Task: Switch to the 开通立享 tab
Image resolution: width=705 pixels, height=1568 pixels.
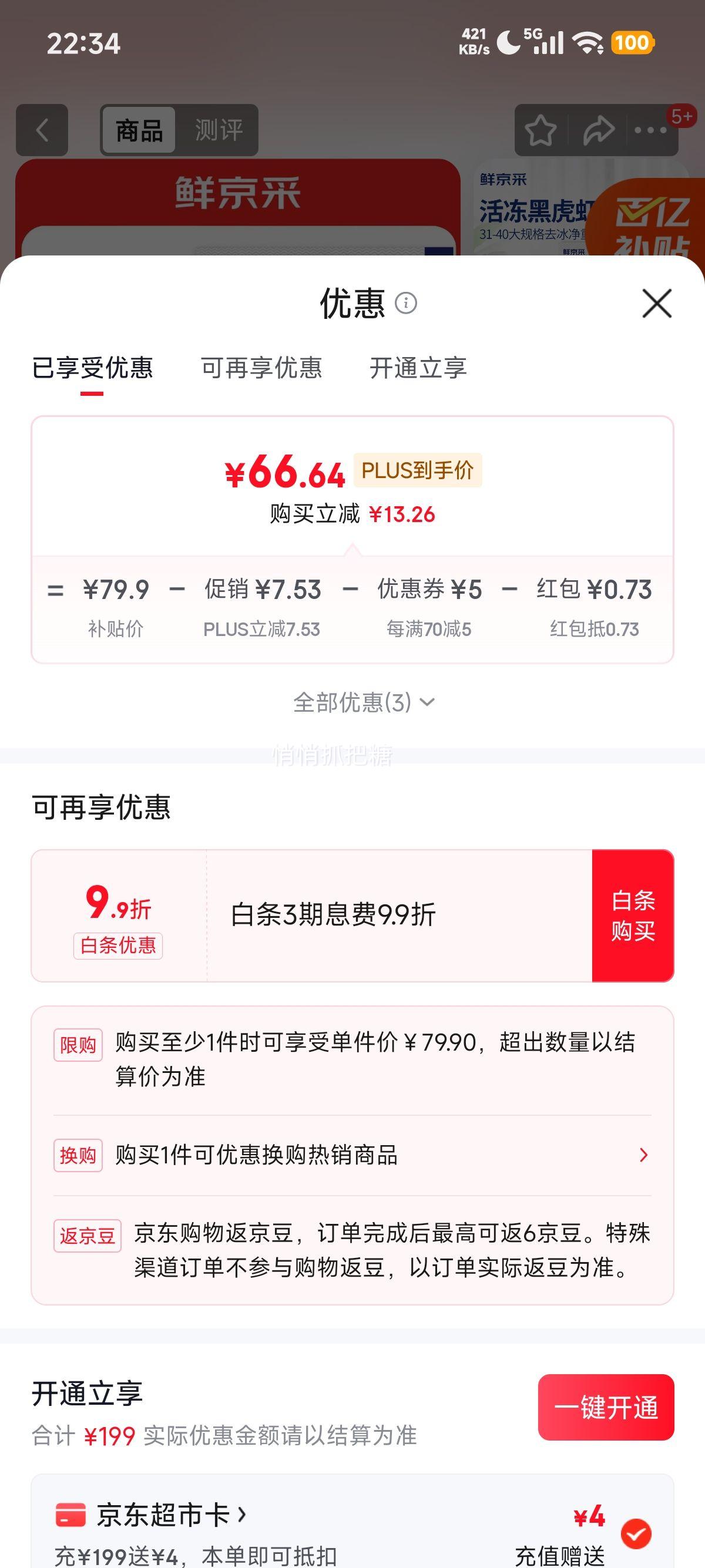Action: pos(419,368)
